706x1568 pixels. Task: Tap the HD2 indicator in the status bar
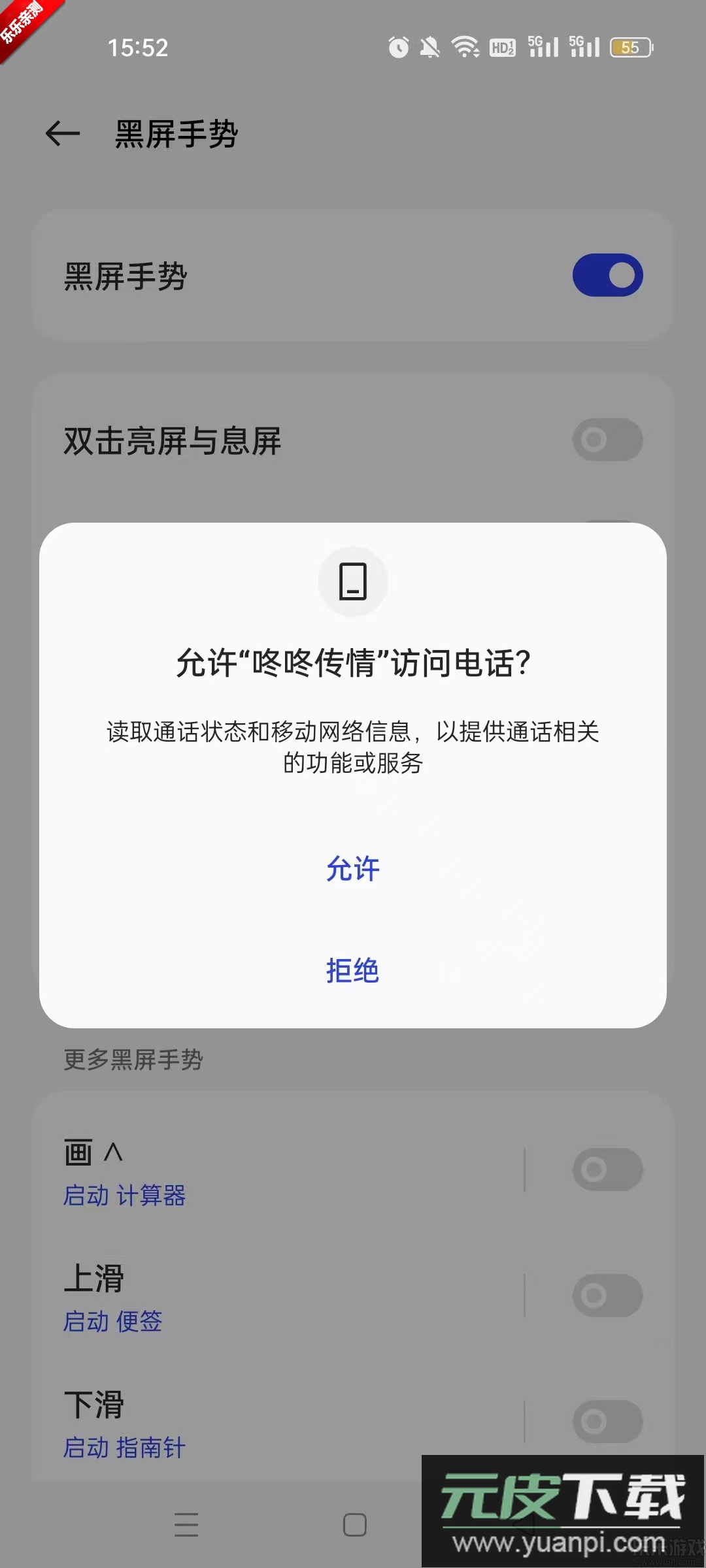tap(502, 48)
